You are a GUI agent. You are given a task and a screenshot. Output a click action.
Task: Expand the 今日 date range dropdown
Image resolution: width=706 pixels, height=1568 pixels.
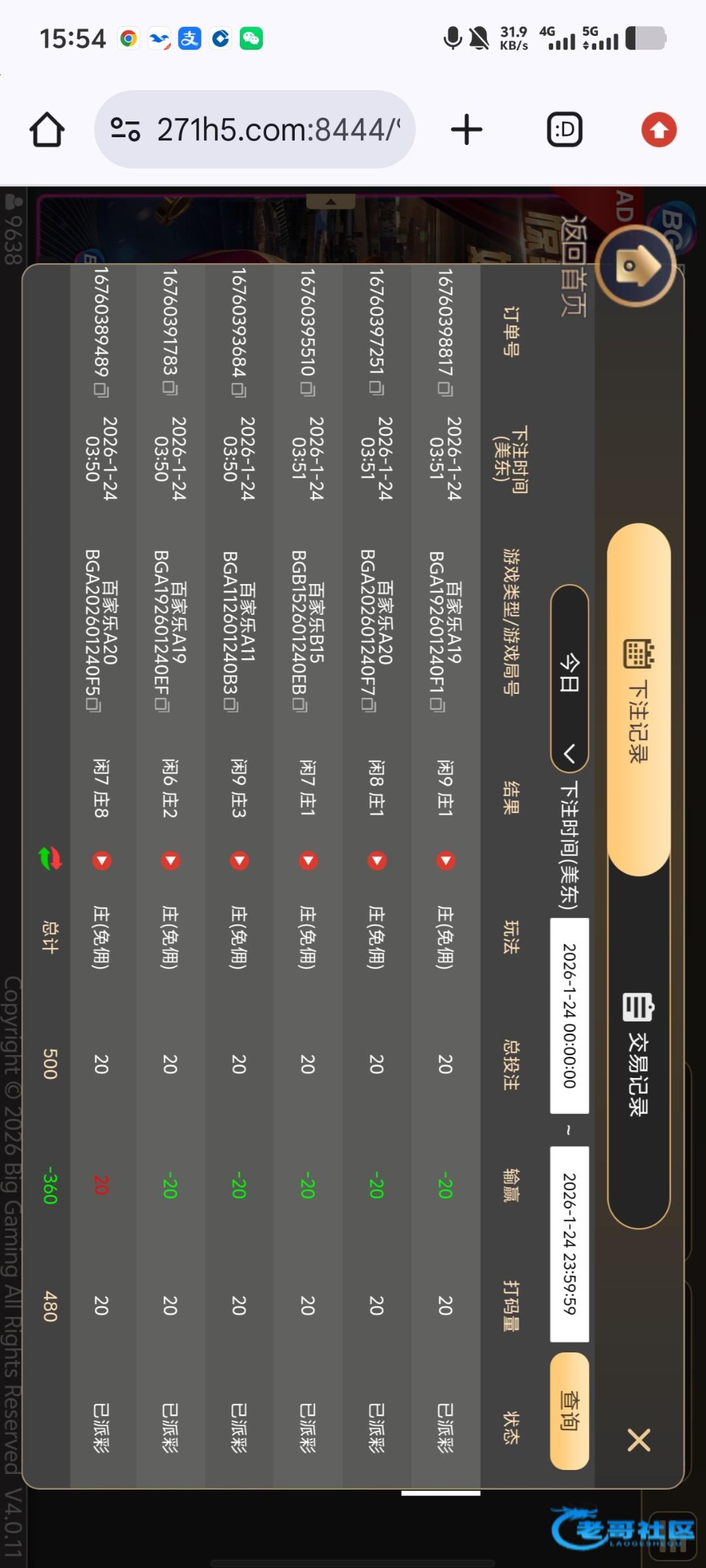(x=569, y=678)
